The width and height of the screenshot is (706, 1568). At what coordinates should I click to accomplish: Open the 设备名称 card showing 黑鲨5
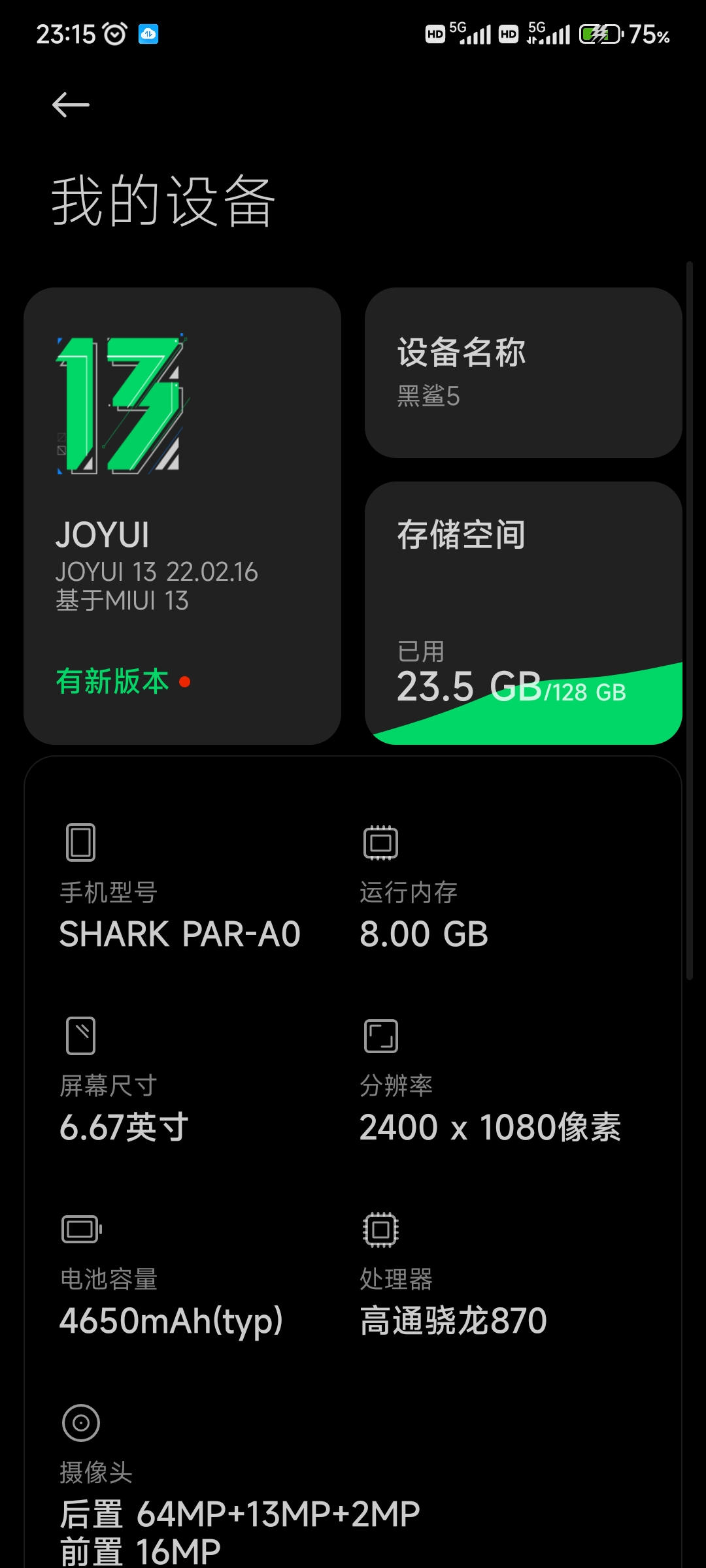point(523,372)
